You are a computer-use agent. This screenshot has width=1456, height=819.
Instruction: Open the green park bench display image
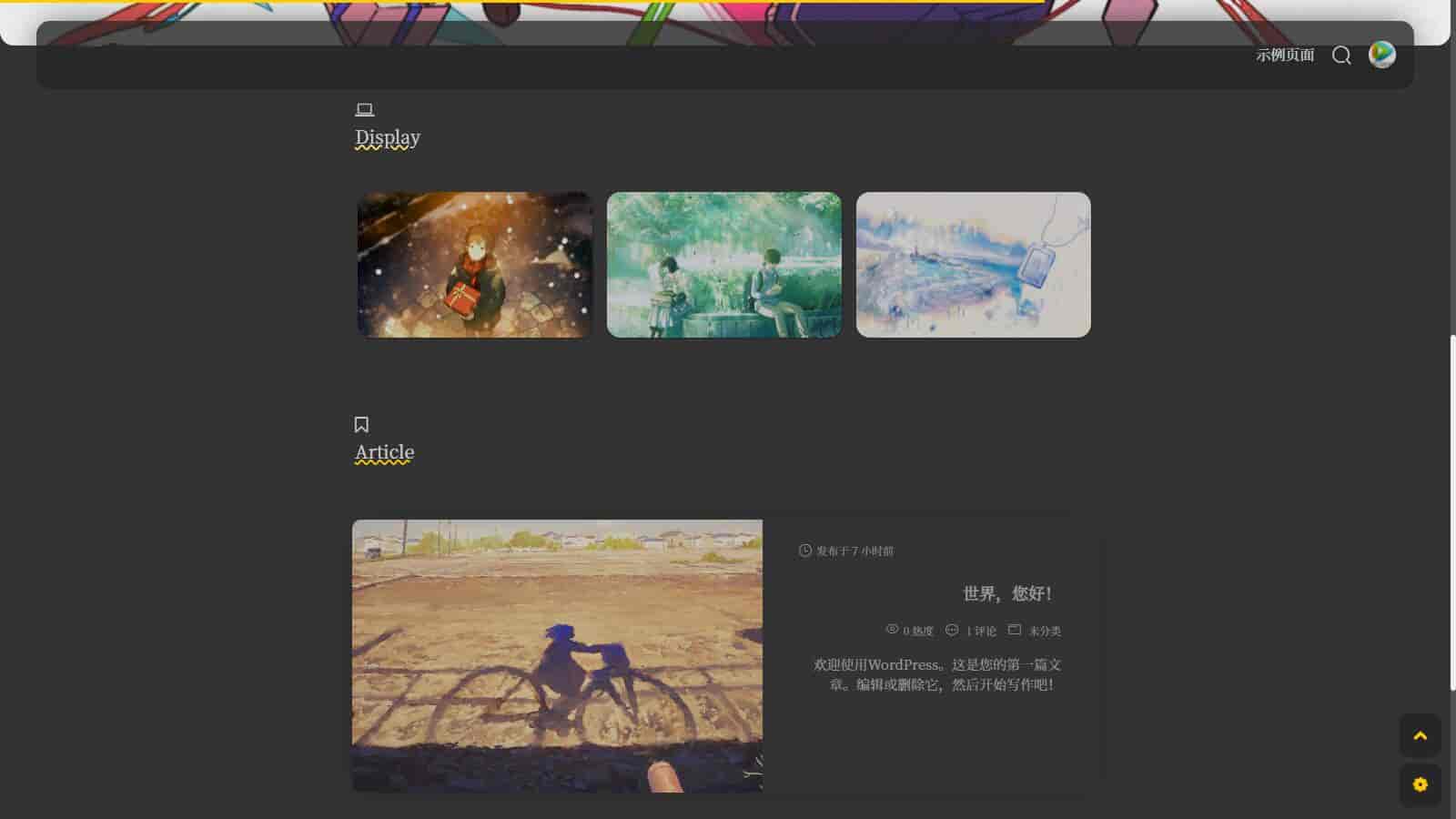(x=723, y=265)
